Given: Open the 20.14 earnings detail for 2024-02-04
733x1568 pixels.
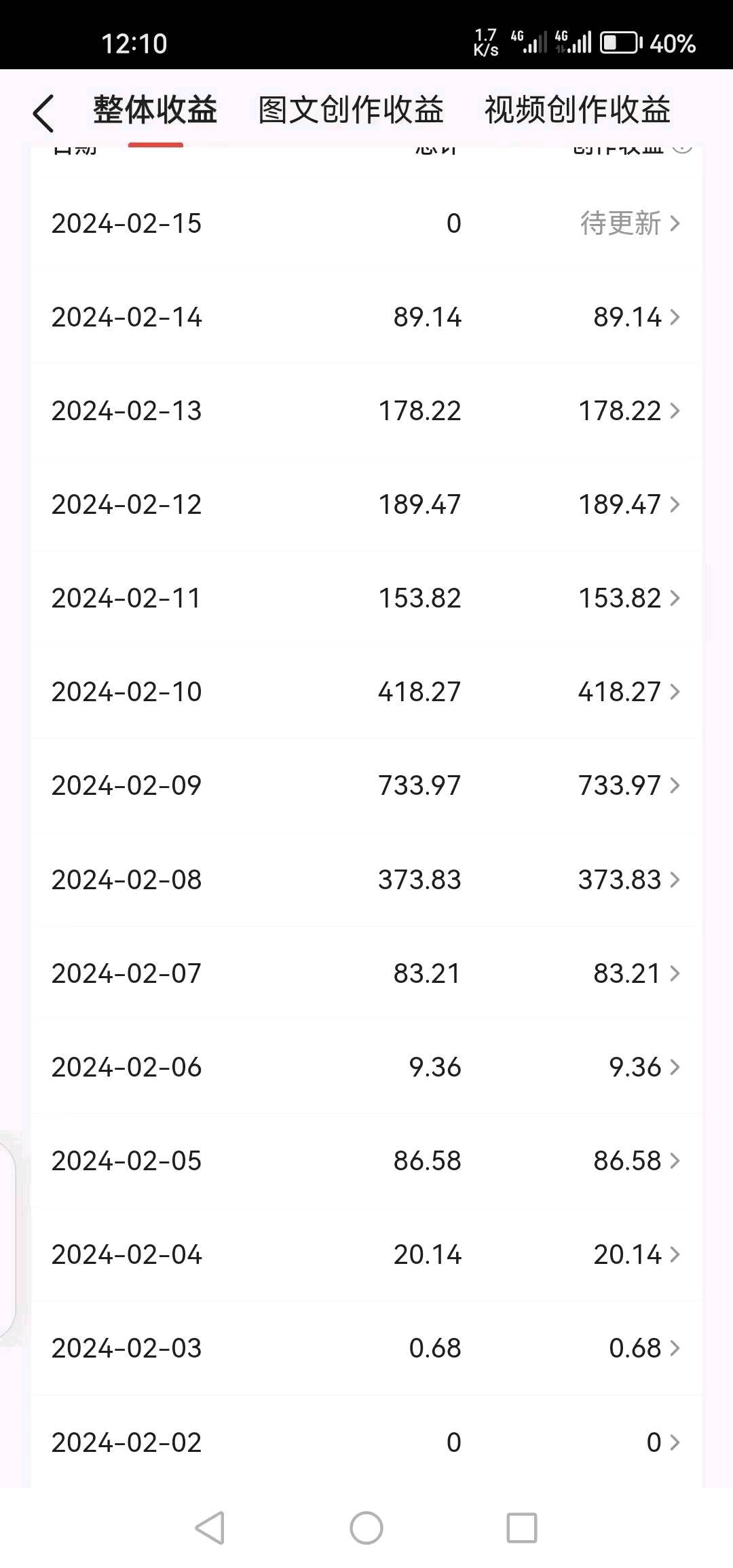Looking at the screenshot, I should pyautogui.click(x=637, y=1254).
